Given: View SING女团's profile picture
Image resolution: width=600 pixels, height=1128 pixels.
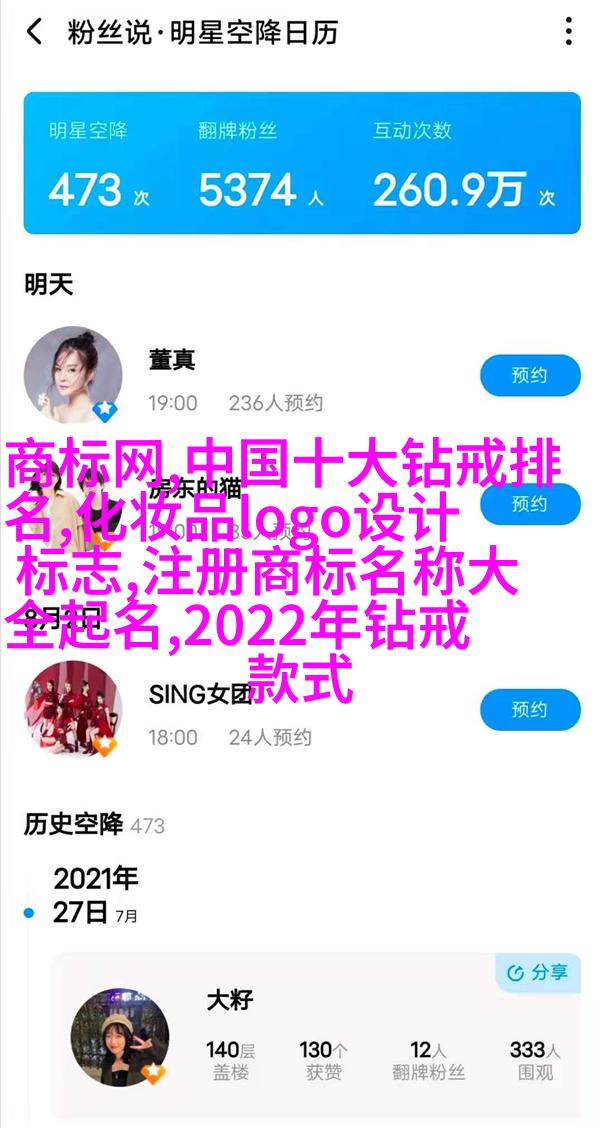Looking at the screenshot, I should click(x=73, y=709).
